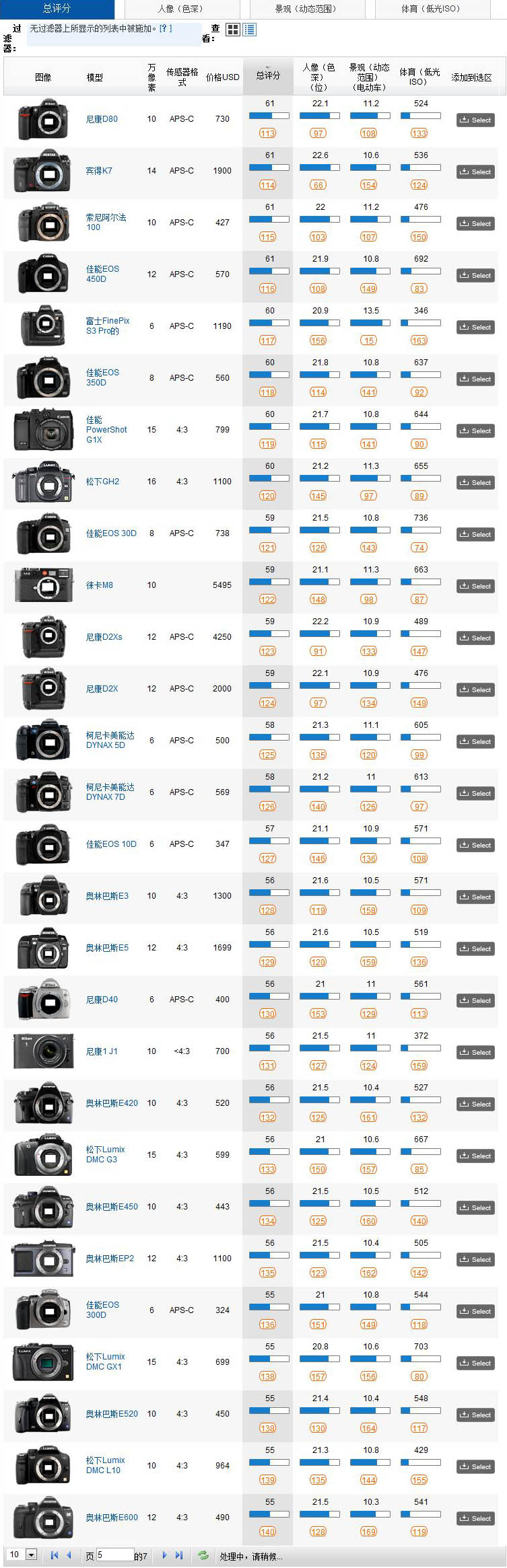Image resolution: width=507 pixels, height=1568 pixels.
Task: Switch to the 体育（低光ISO） tab
Action: pos(430,9)
